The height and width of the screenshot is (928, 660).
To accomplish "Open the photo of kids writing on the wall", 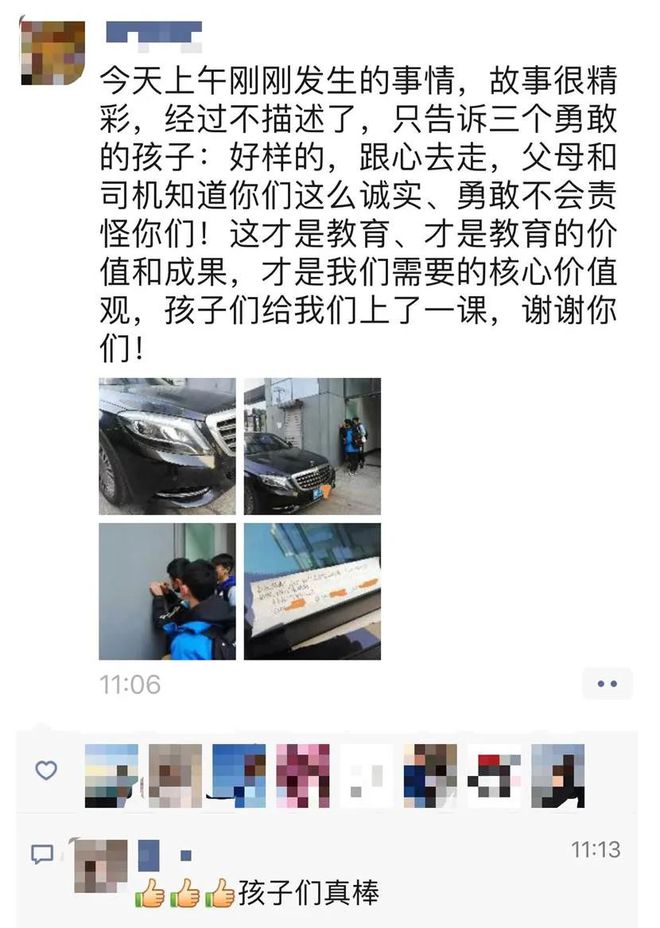I will tap(167, 591).
